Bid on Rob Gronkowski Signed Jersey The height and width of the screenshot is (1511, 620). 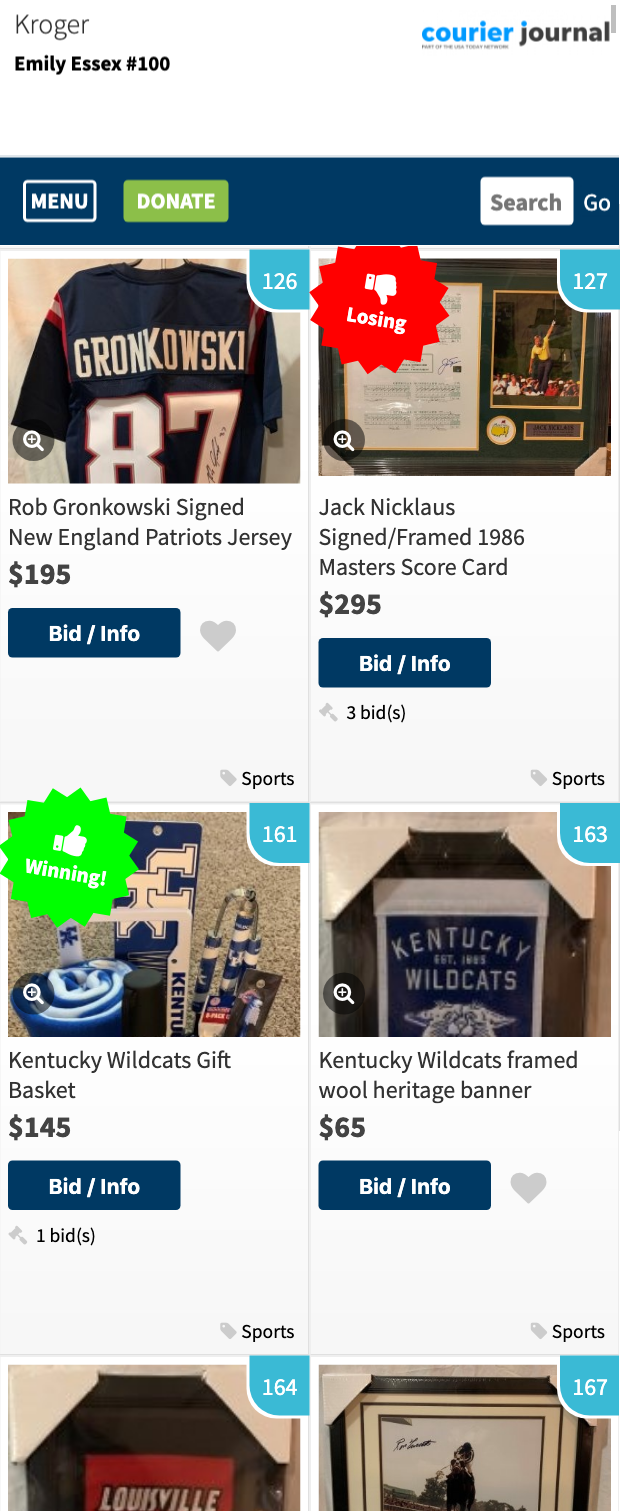(94, 633)
